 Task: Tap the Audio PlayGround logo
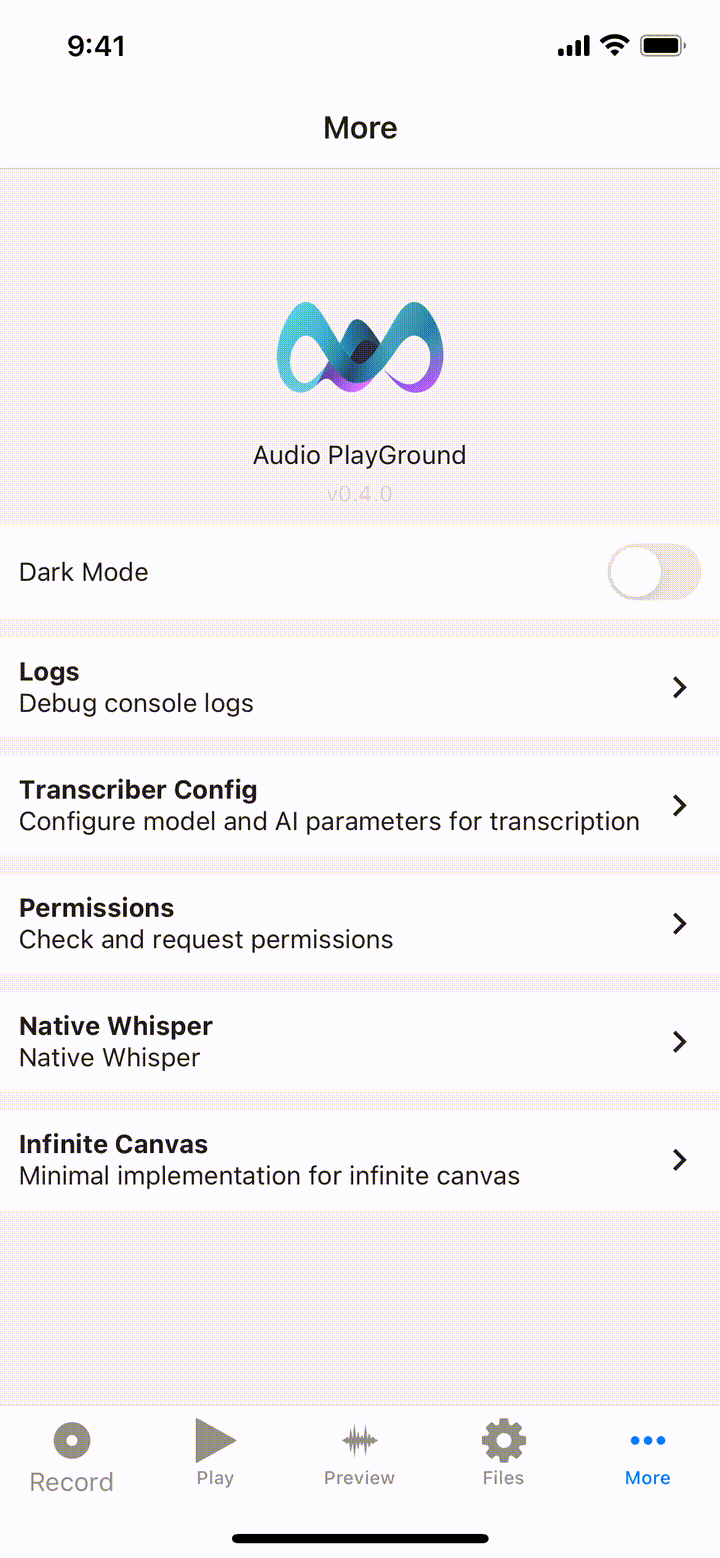point(360,346)
